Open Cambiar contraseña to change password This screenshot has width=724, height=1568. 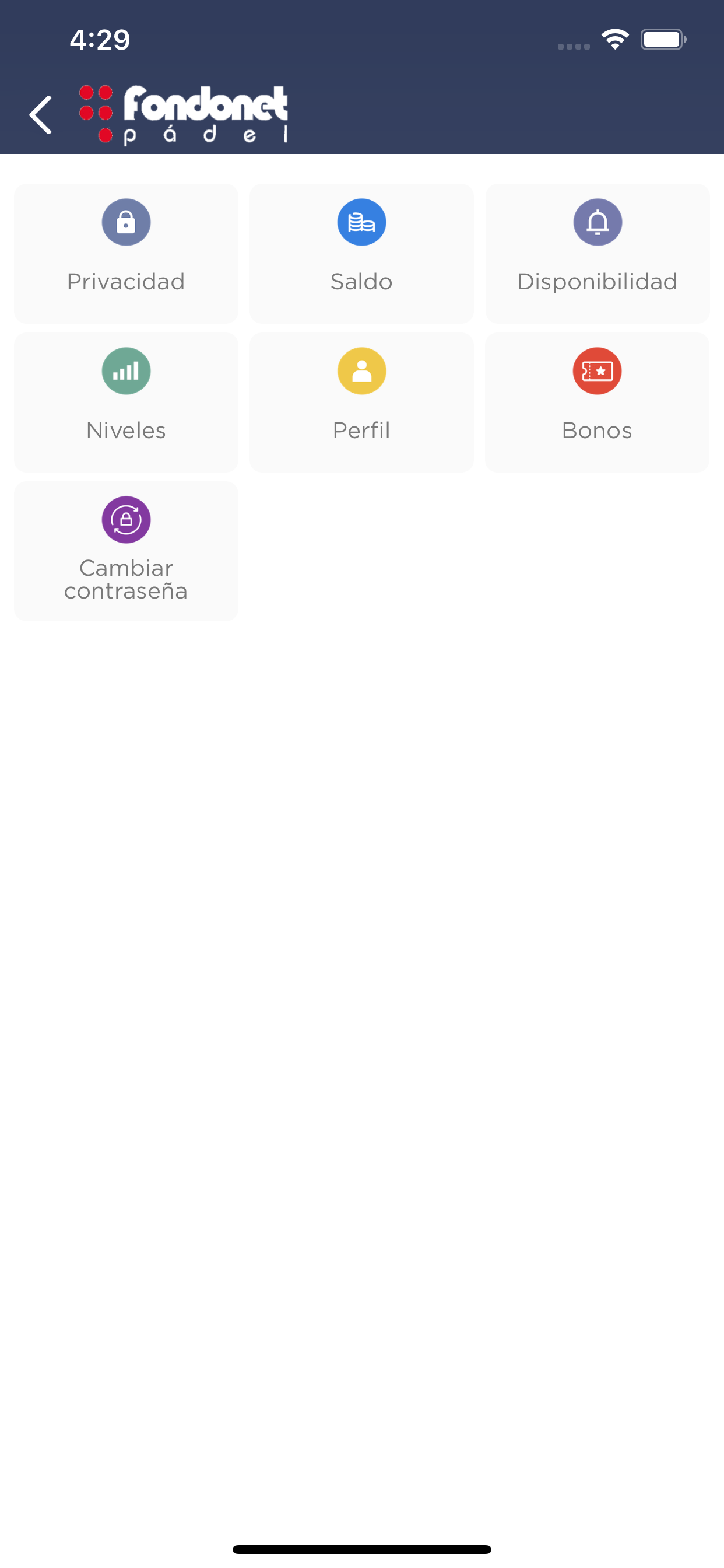coord(126,551)
